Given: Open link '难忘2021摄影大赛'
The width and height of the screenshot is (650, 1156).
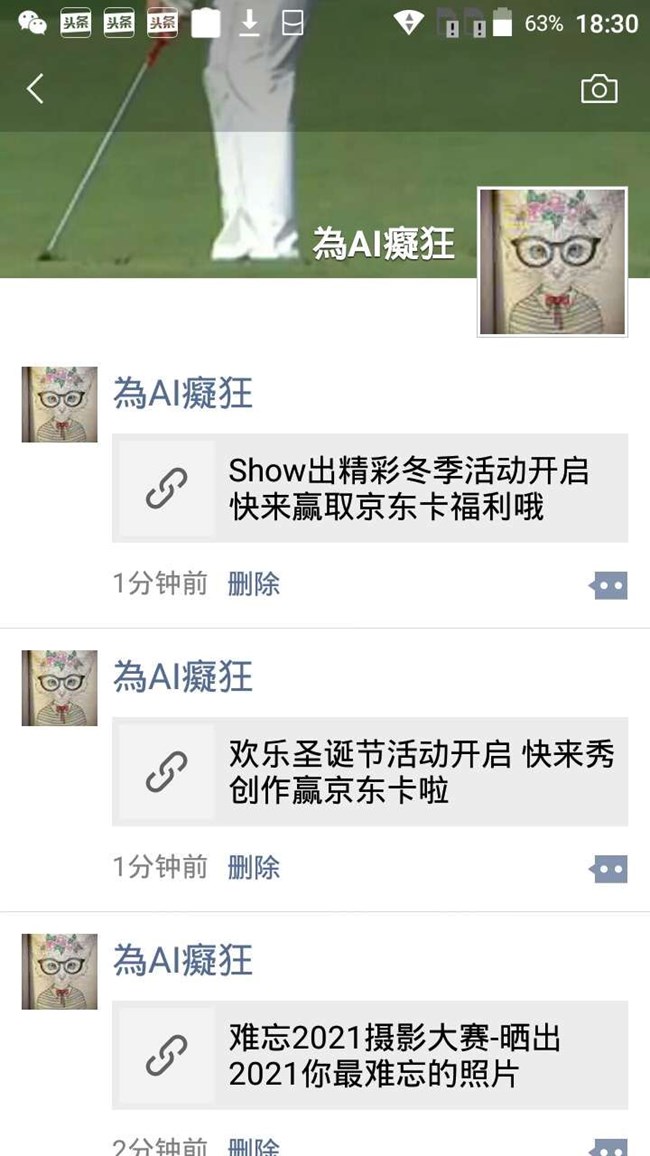Looking at the screenshot, I should (x=370, y=1055).
